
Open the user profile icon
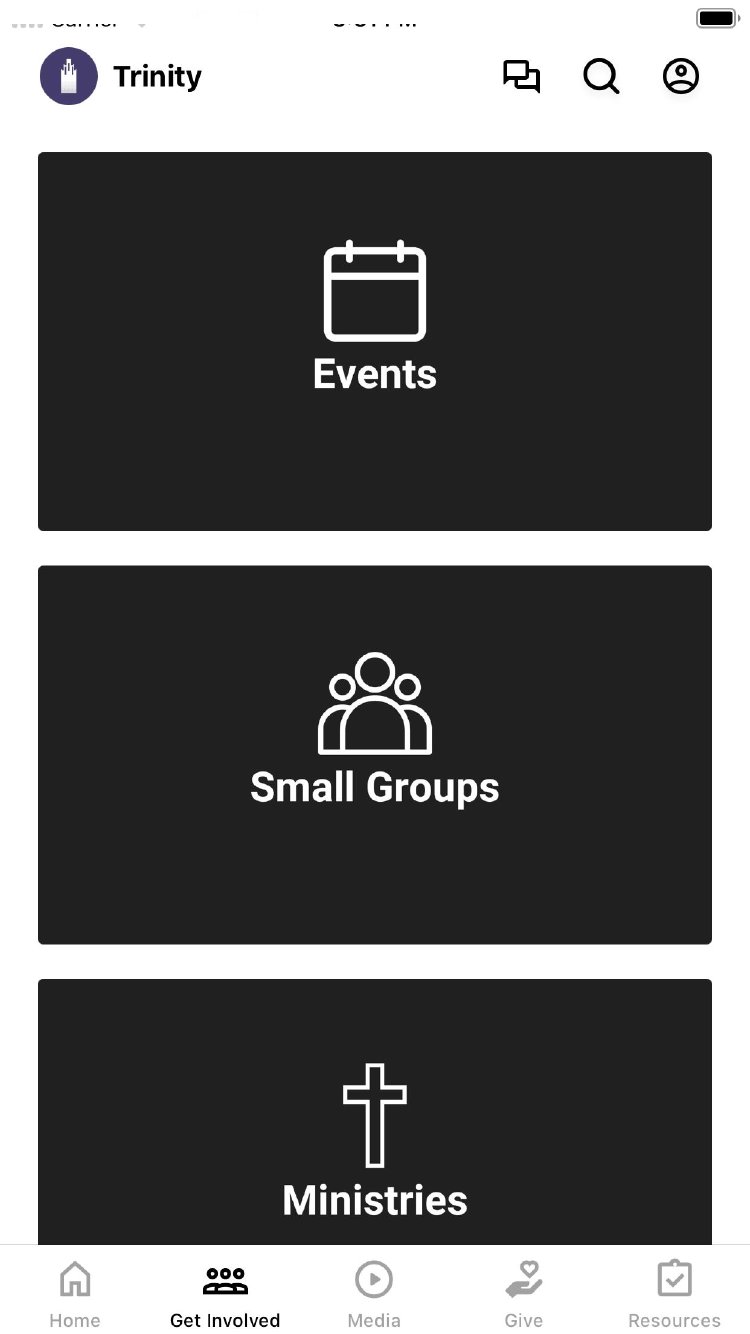(681, 77)
